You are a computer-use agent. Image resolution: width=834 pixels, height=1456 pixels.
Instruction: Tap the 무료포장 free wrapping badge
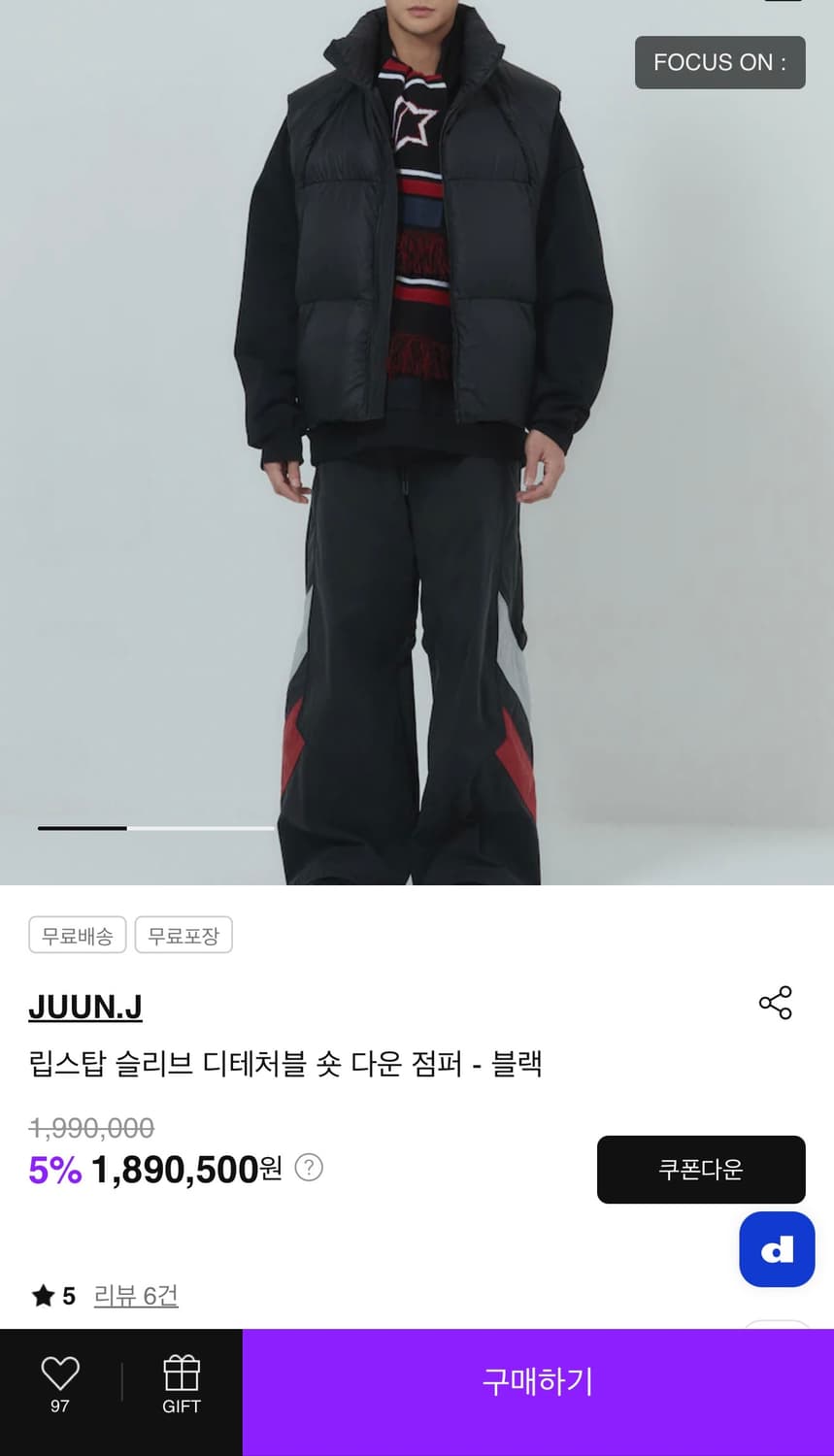coord(183,935)
